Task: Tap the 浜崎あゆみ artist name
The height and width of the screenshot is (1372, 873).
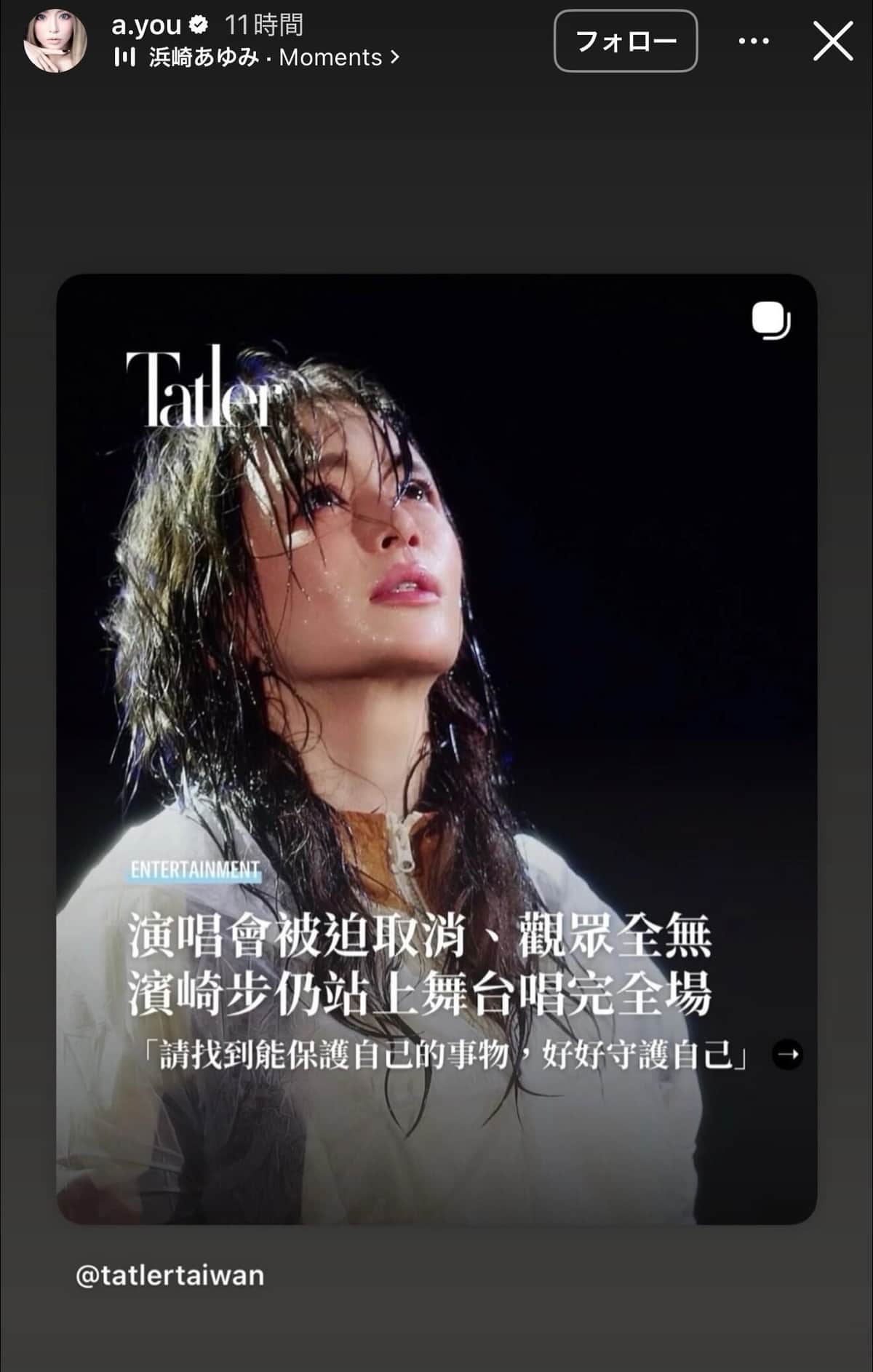Action: click(202, 58)
